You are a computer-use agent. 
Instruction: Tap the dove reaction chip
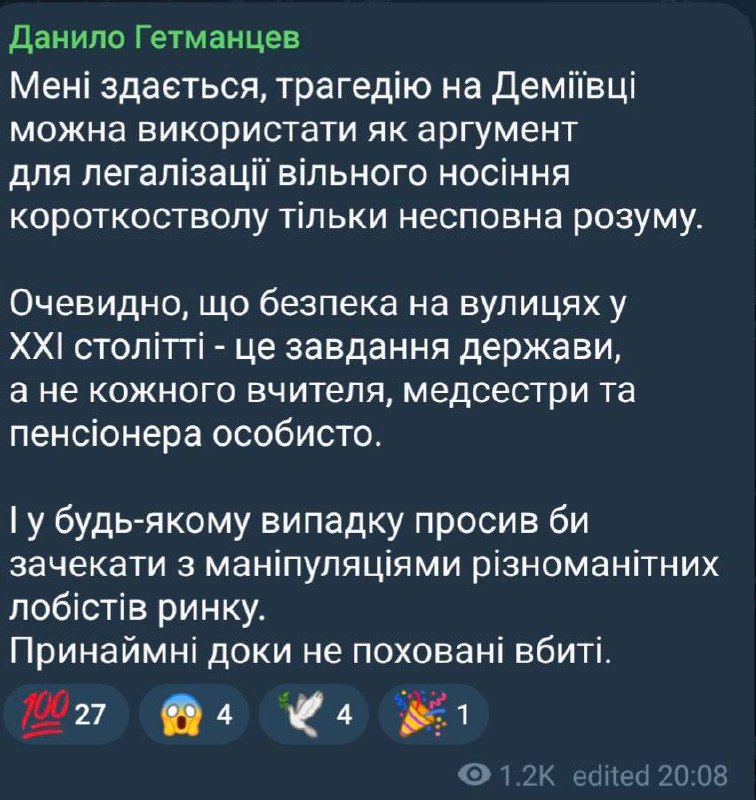(x=312, y=713)
